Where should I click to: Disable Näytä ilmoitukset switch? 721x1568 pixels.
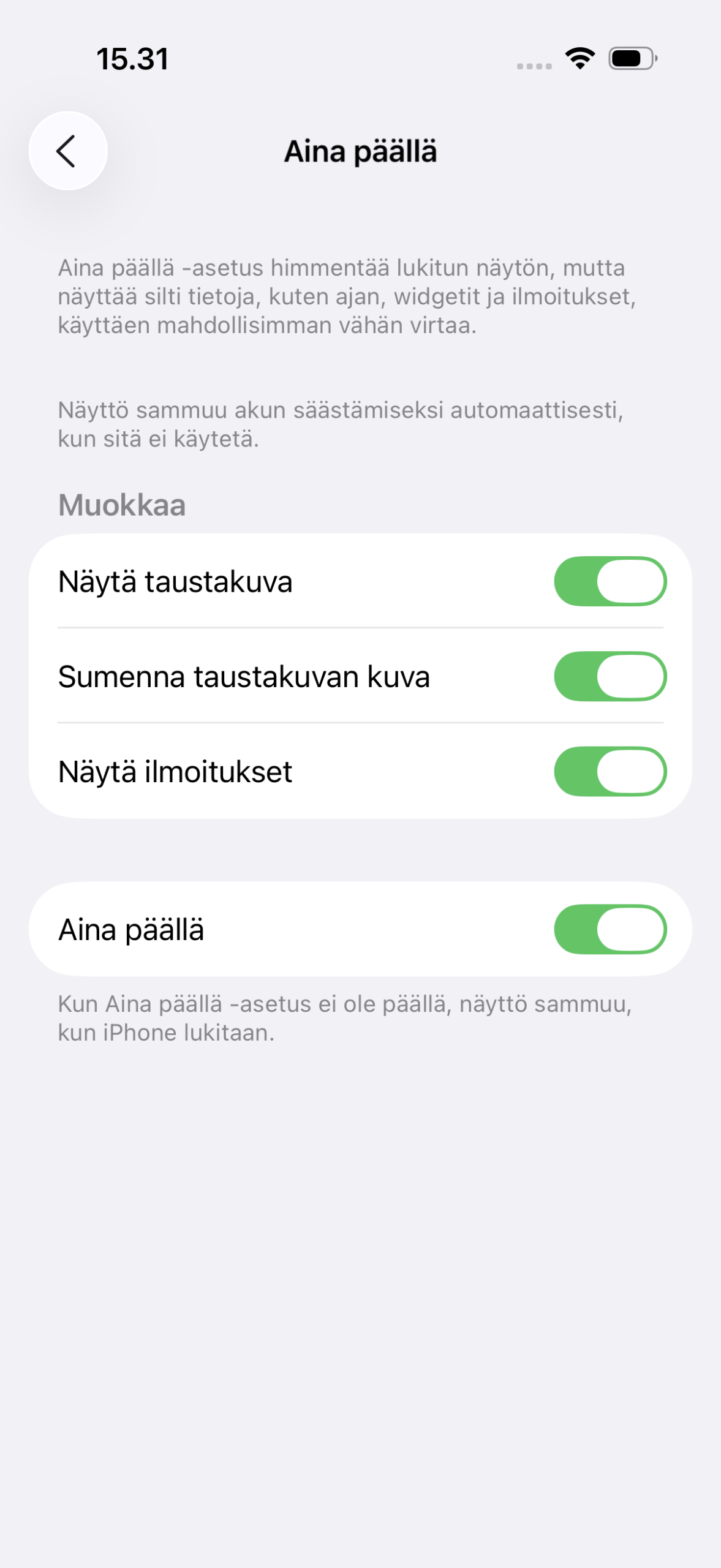tap(610, 771)
